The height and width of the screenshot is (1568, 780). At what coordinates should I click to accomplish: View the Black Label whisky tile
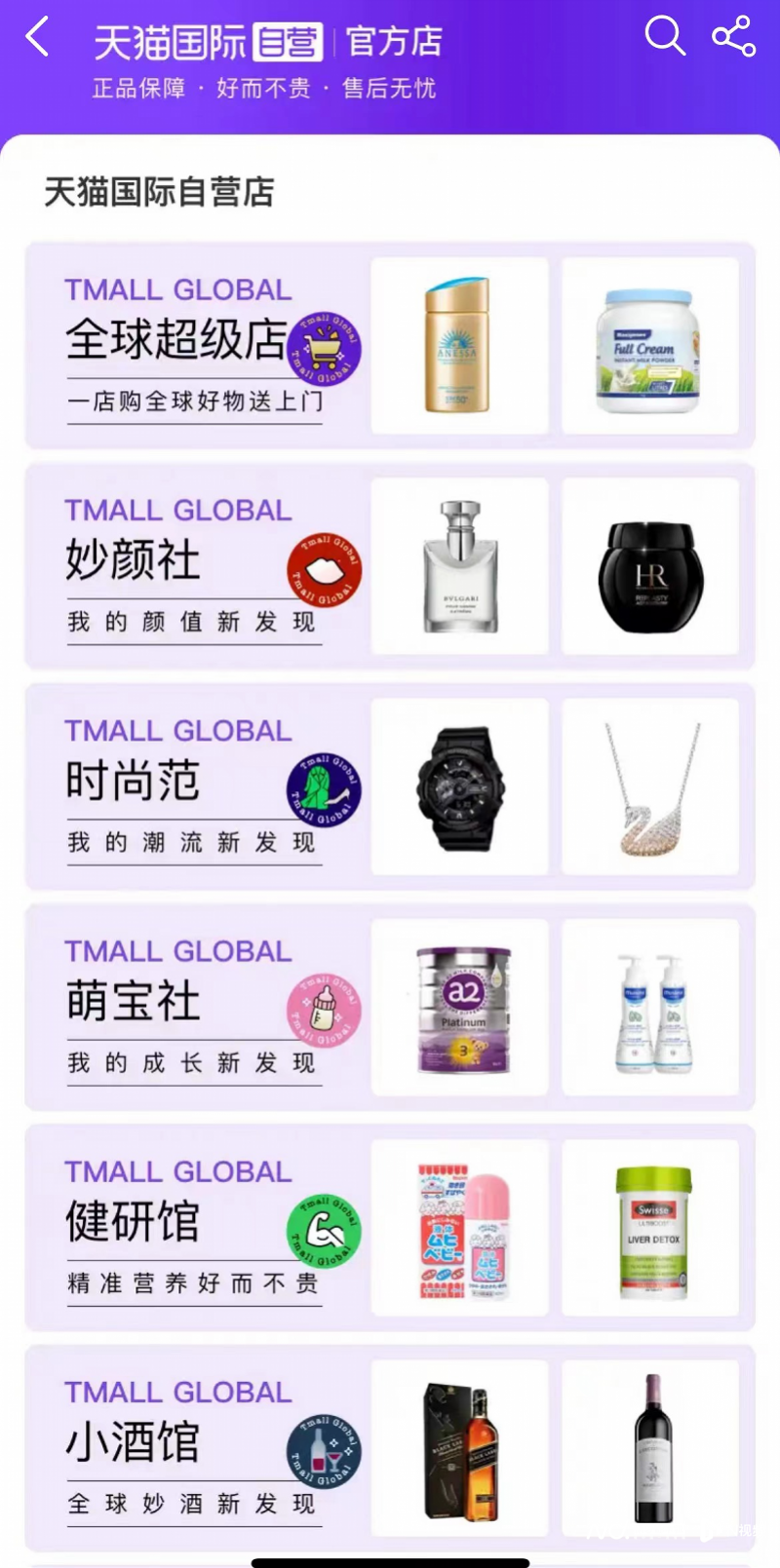click(x=459, y=1448)
